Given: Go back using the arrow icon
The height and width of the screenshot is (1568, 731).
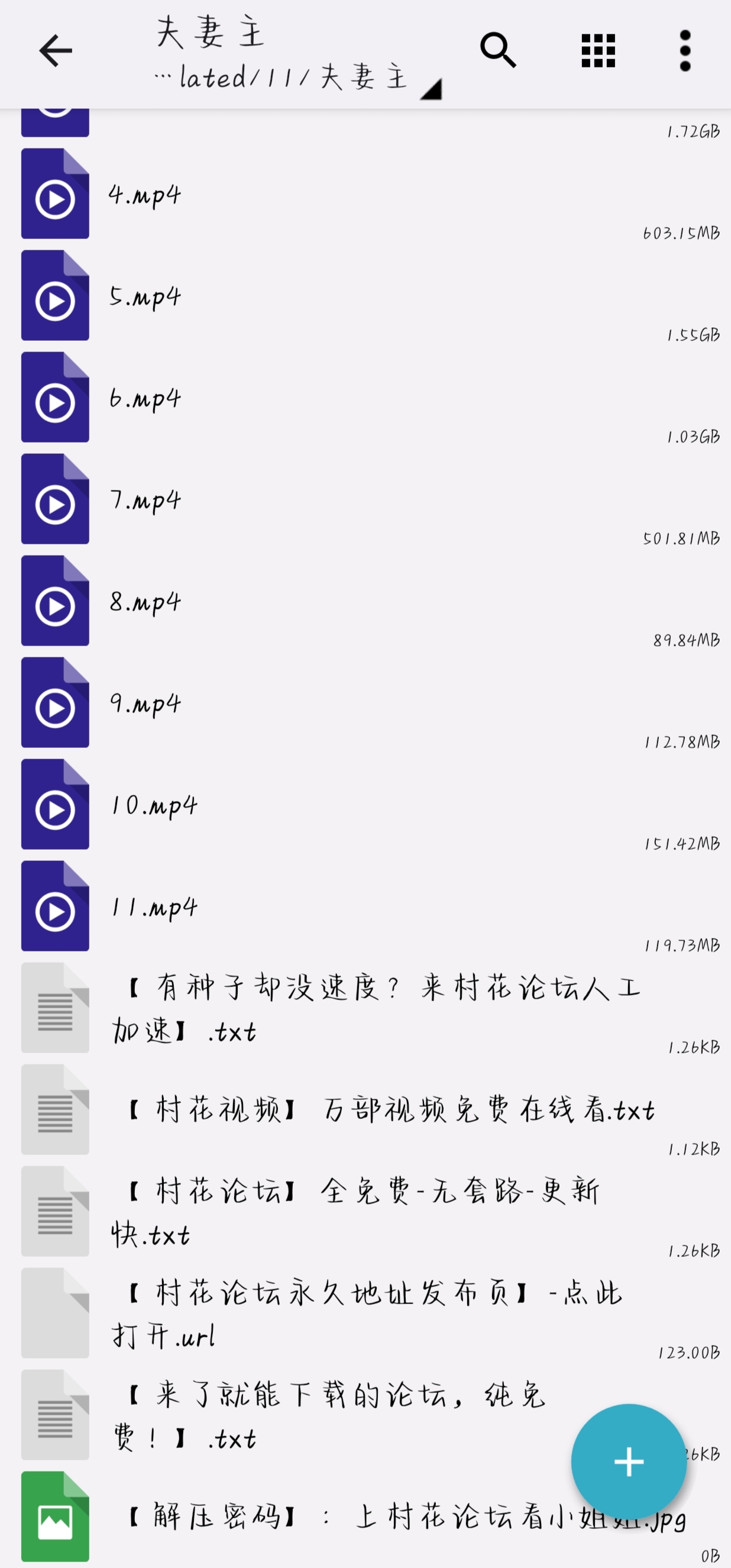Looking at the screenshot, I should [x=56, y=50].
